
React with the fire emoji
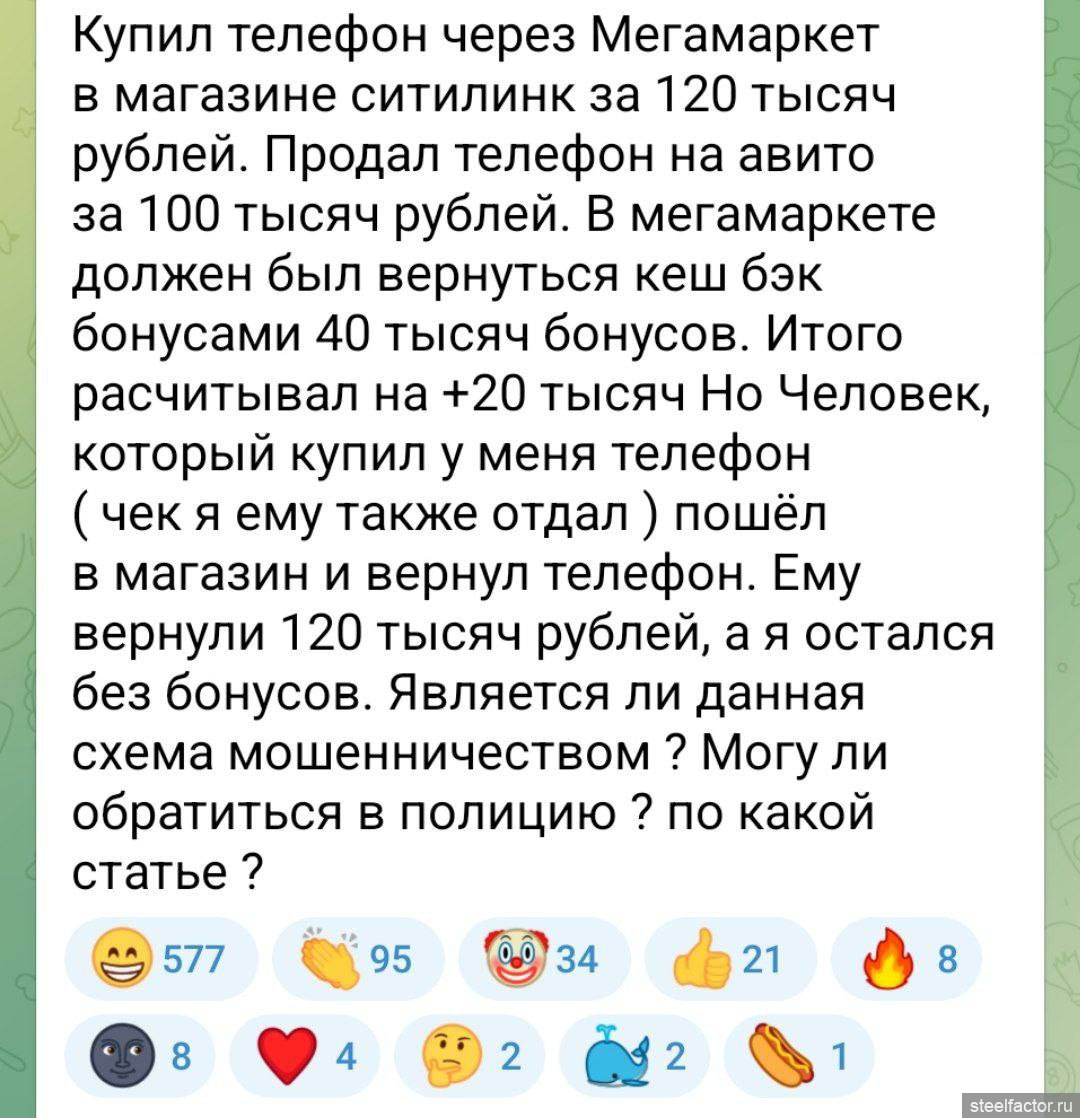coord(905,961)
